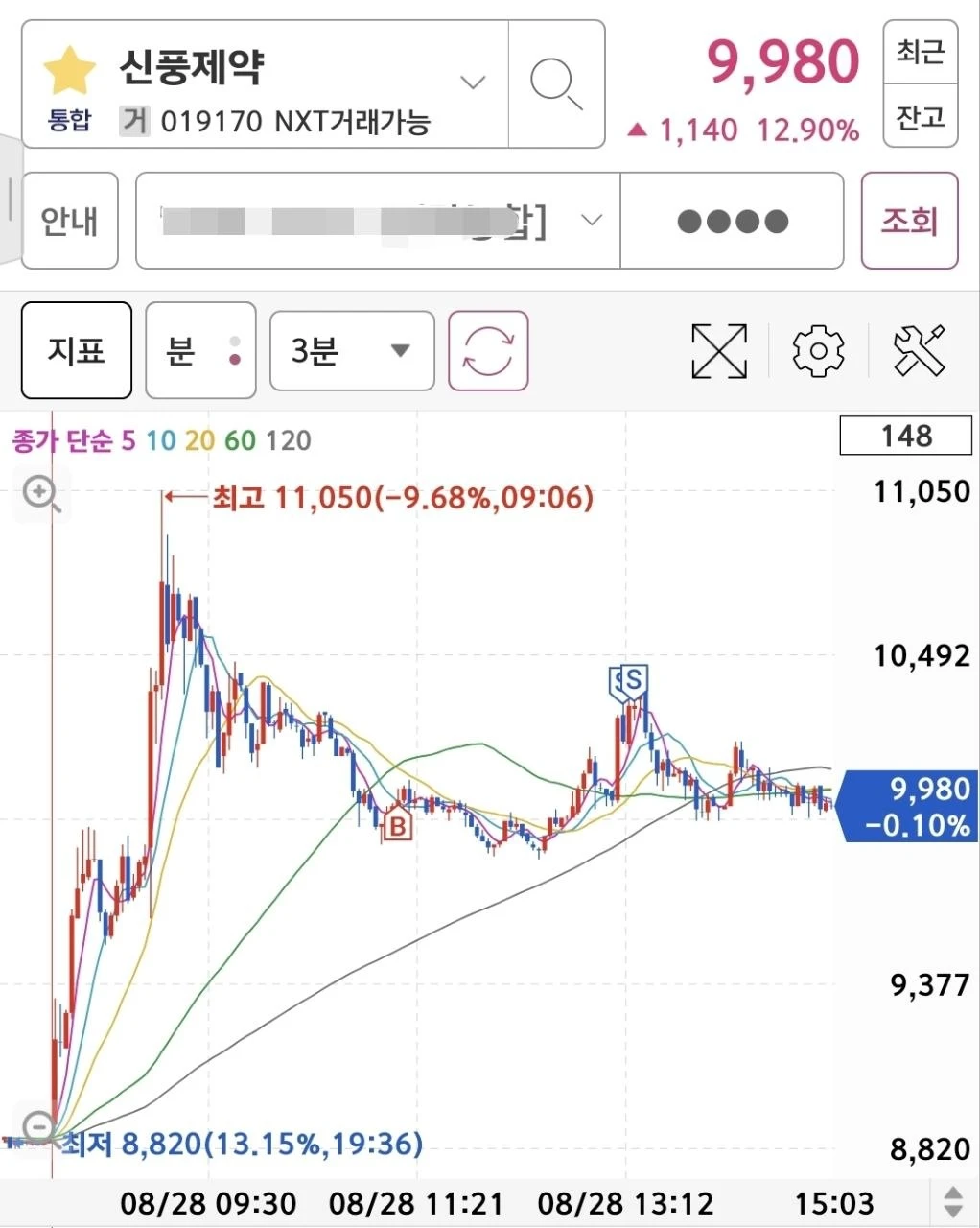Tap the 최근 button

tap(921, 52)
